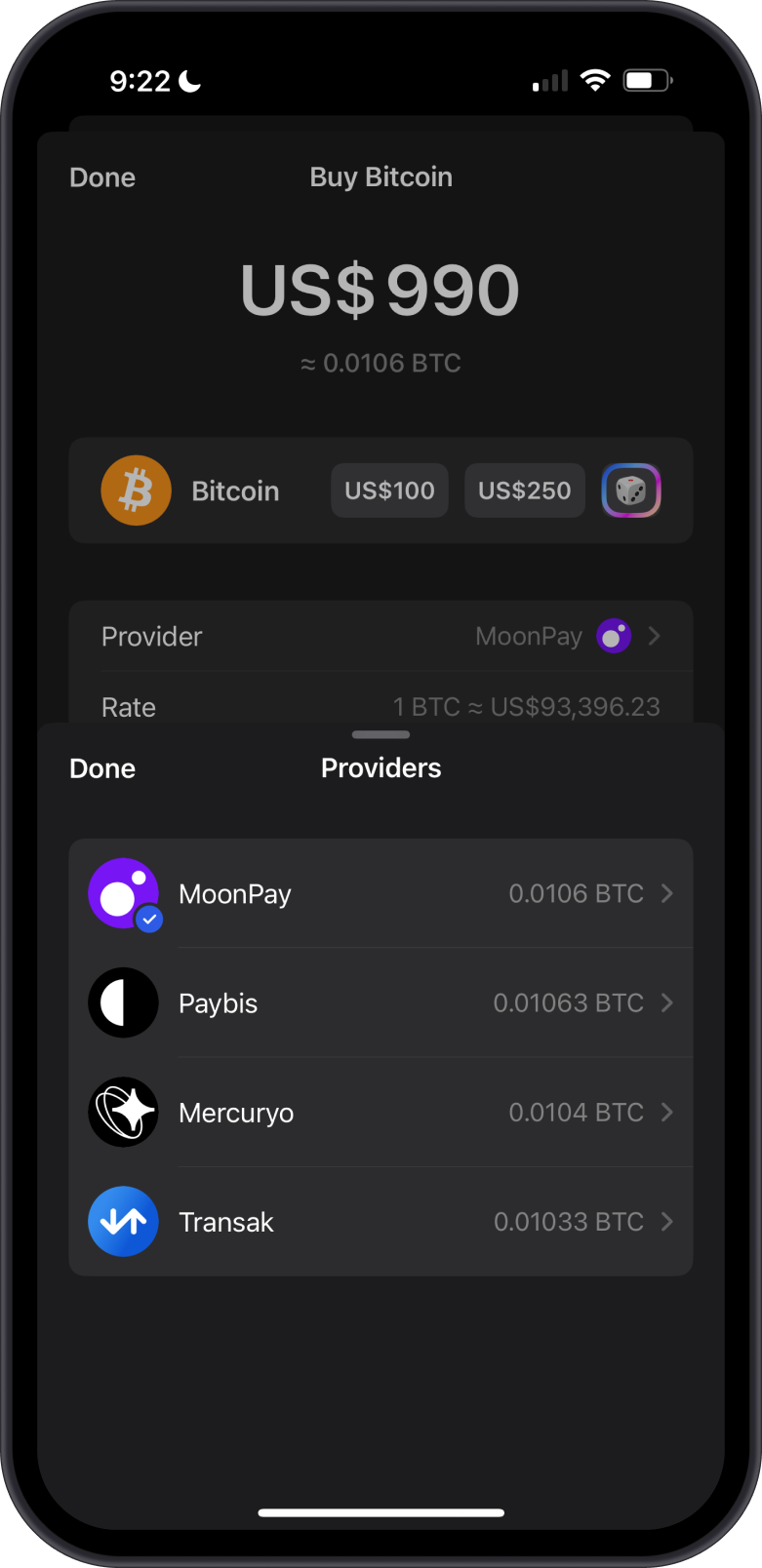Screen dimensions: 762x1568
Task: Open the Provider row disclosure arrow
Action: point(655,636)
